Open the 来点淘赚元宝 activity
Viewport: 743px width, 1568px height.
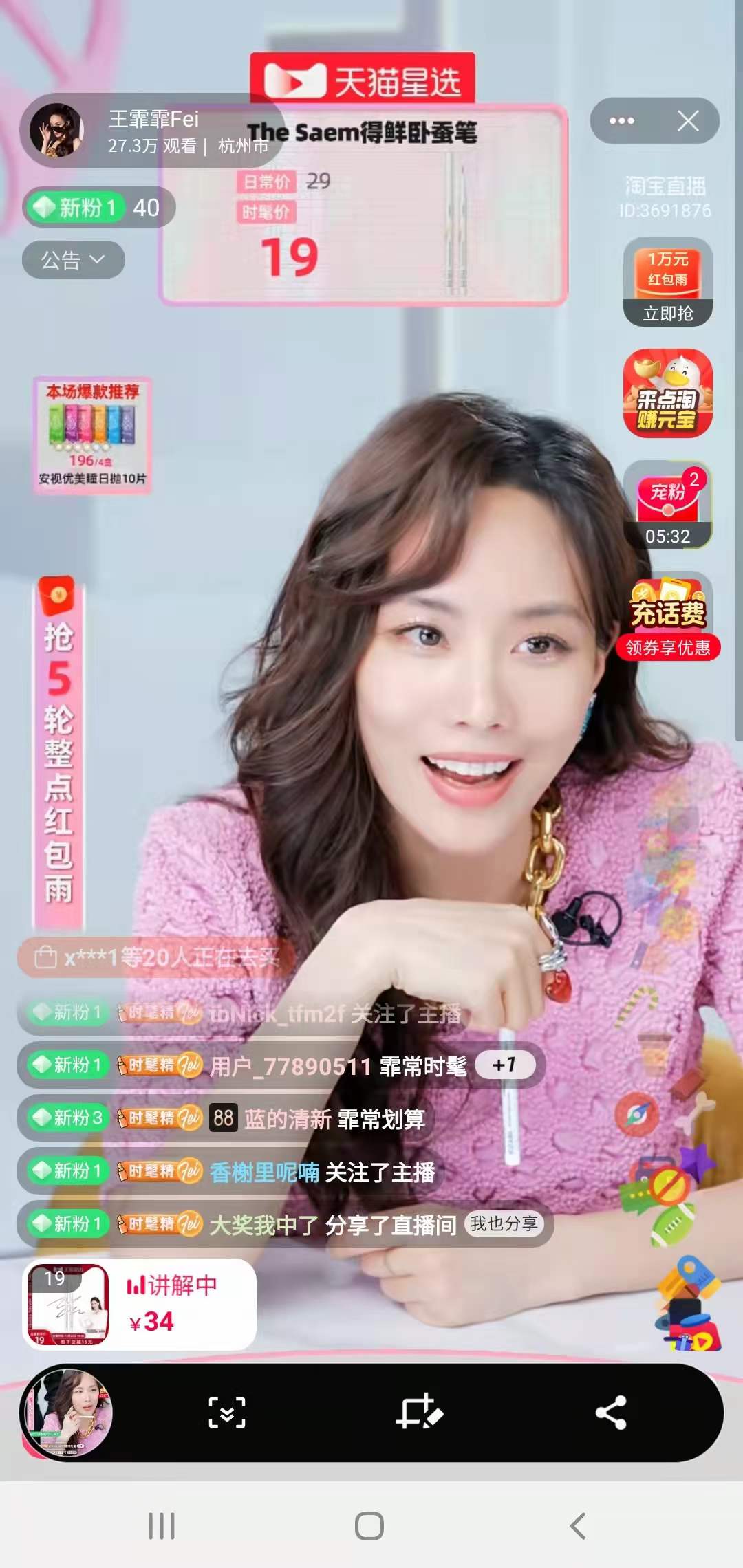tap(667, 393)
